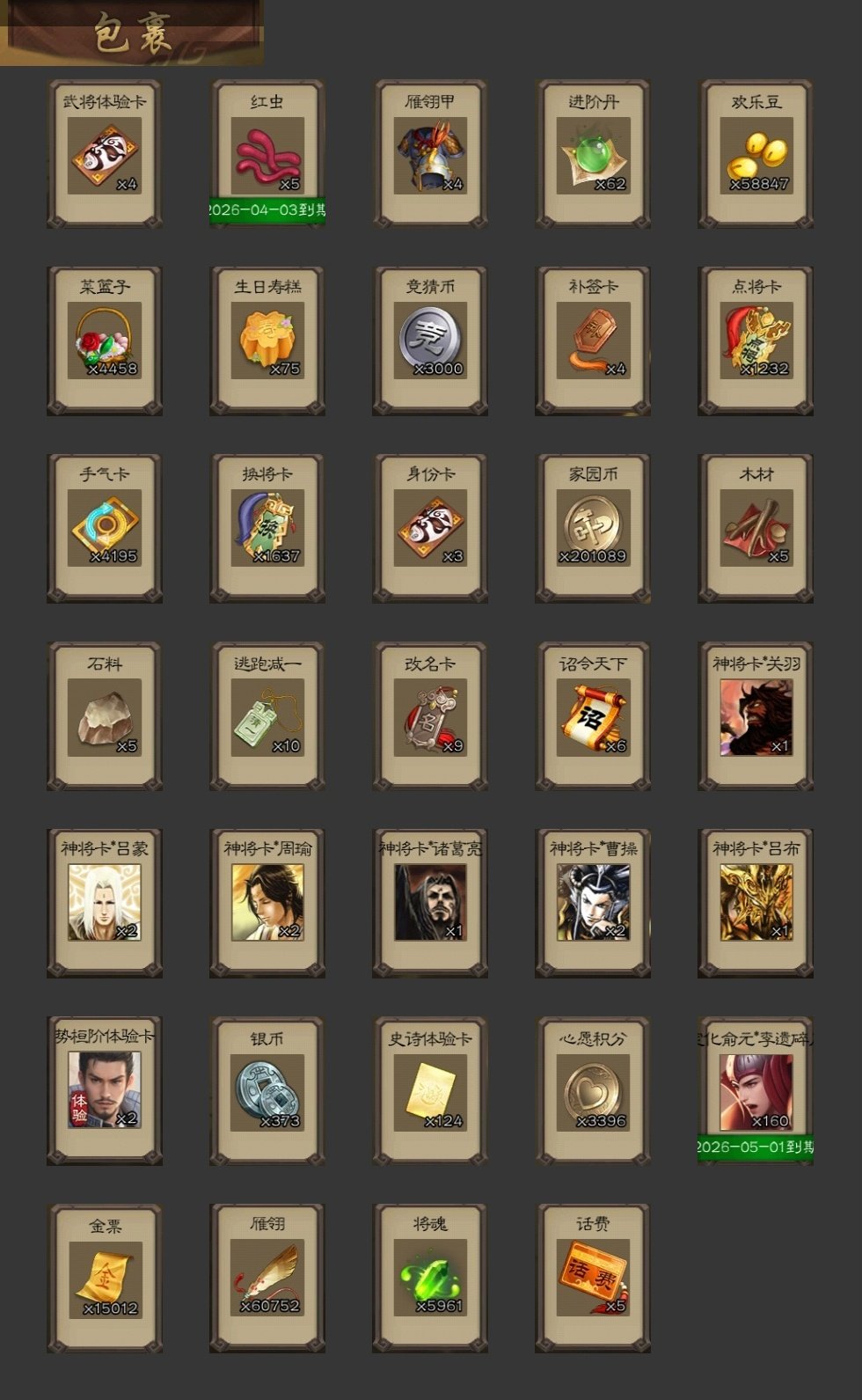Tap the 银币 item

(x=267, y=1092)
